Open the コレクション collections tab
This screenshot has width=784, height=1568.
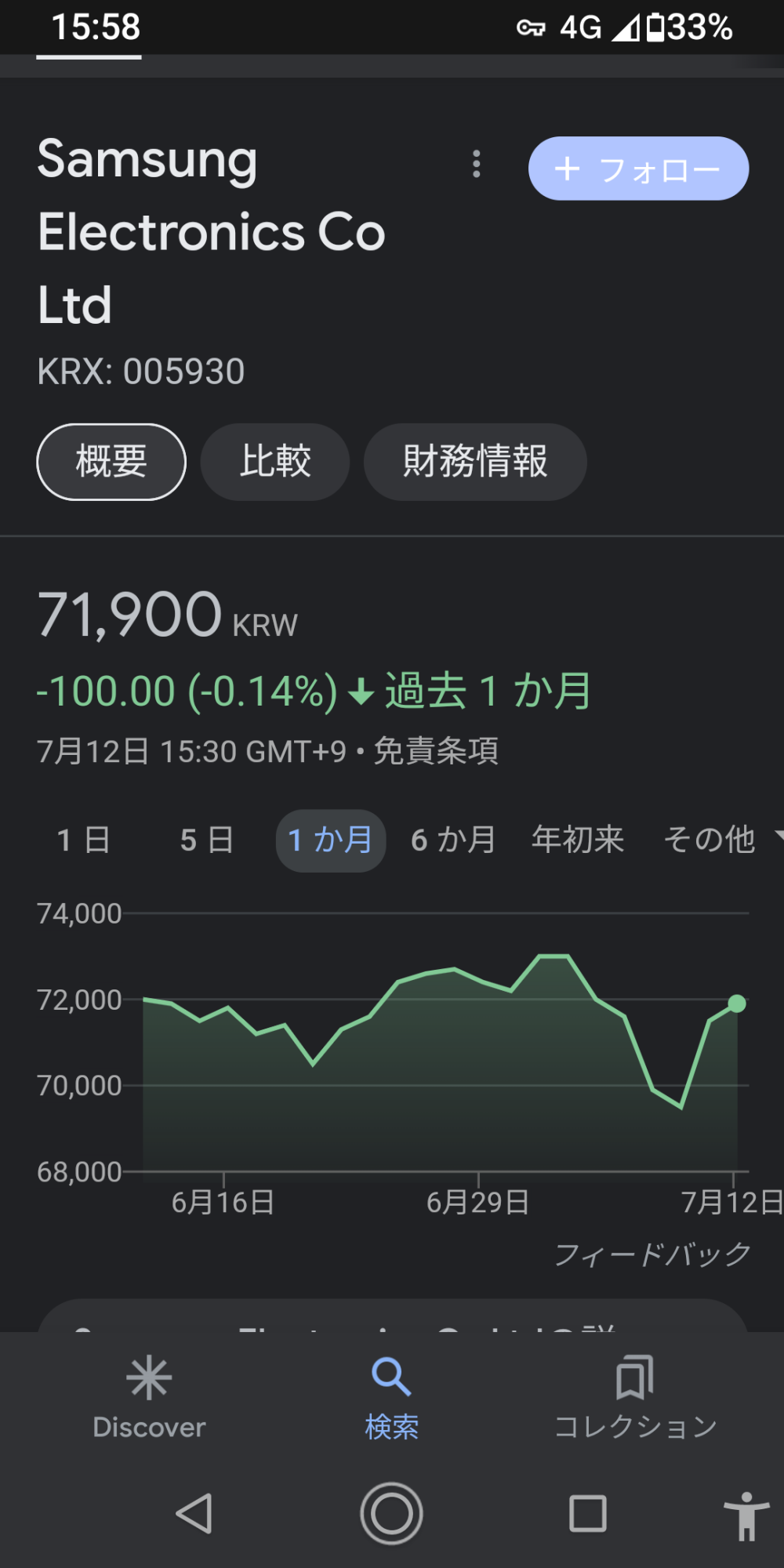(x=635, y=1399)
